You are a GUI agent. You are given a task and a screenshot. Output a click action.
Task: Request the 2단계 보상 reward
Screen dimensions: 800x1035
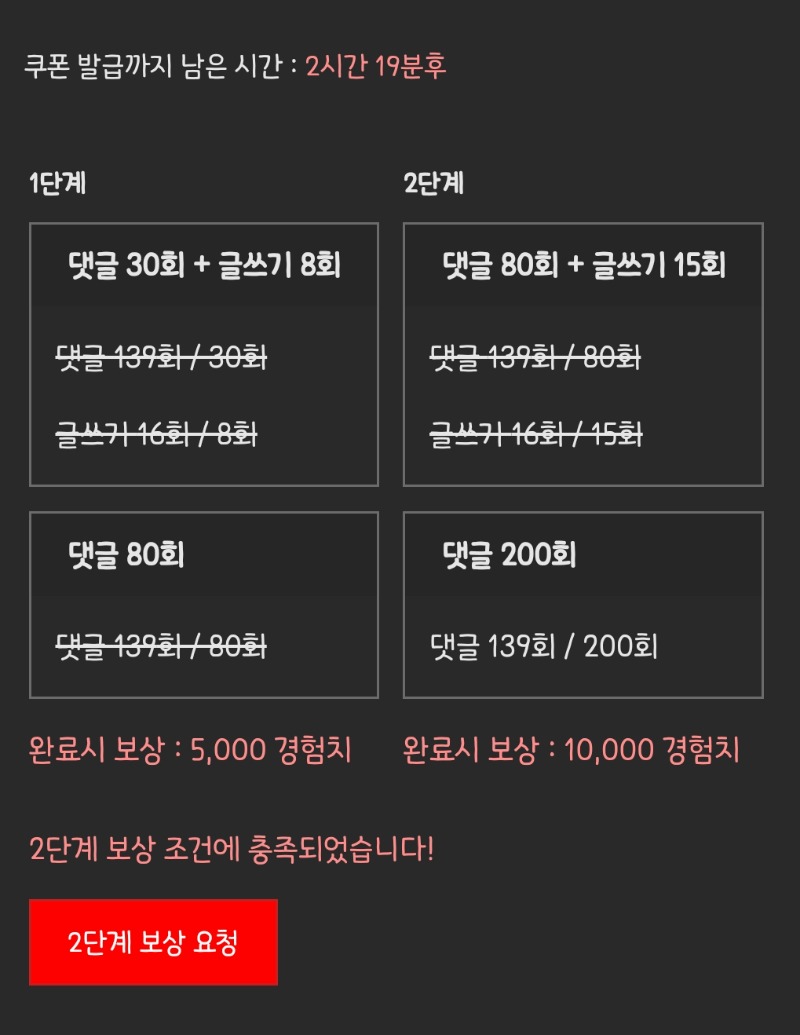153,942
